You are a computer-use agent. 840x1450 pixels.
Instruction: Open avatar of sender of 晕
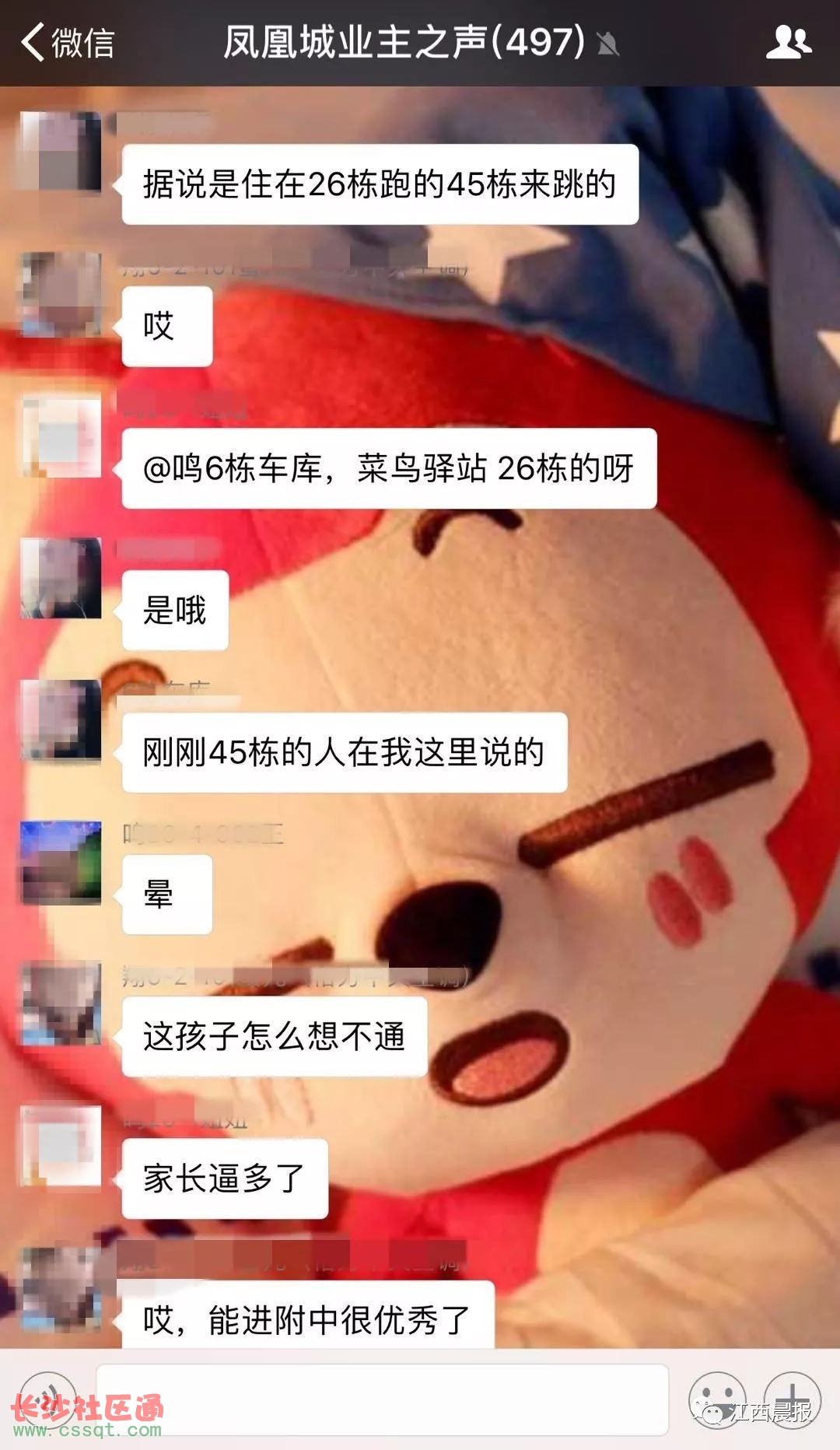[61, 862]
